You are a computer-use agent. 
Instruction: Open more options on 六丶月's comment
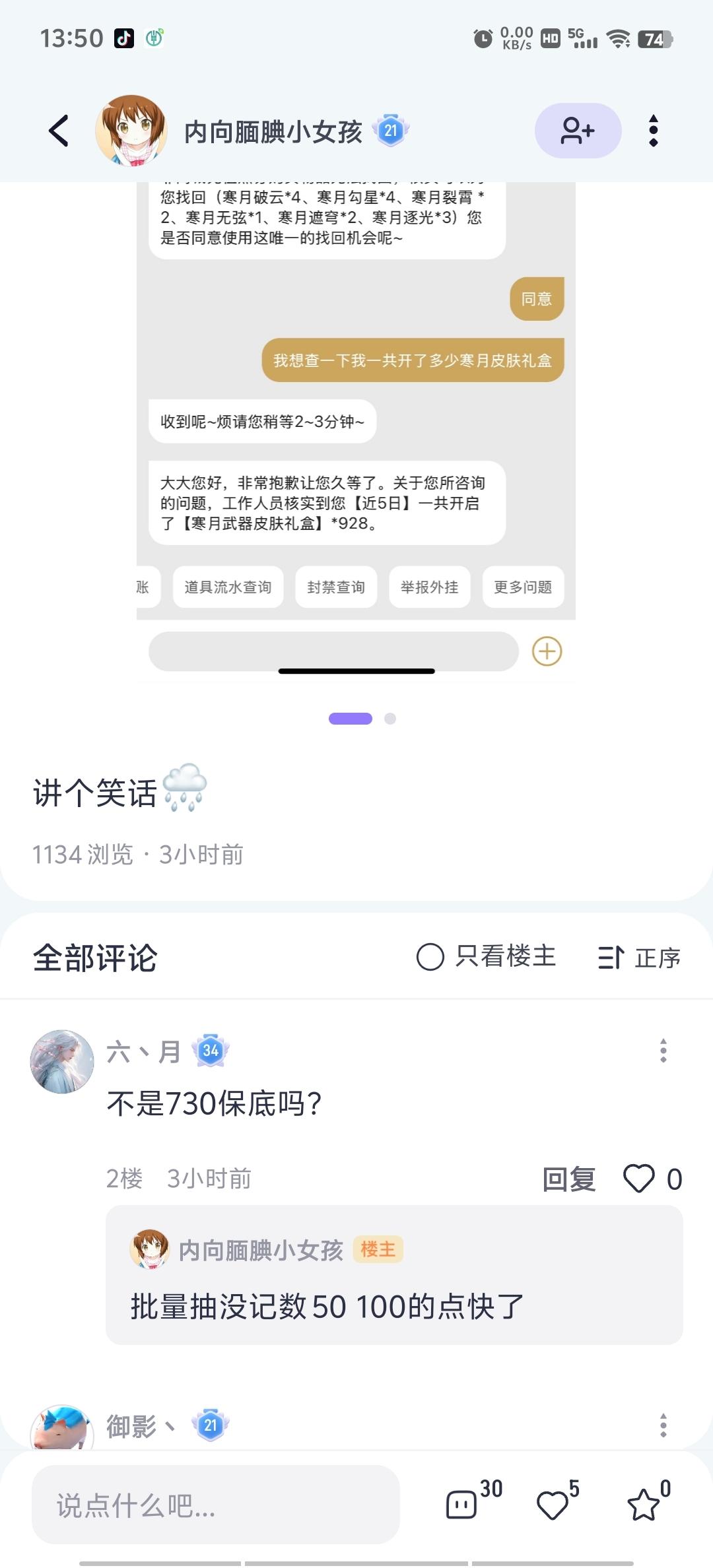point(663,1051)
